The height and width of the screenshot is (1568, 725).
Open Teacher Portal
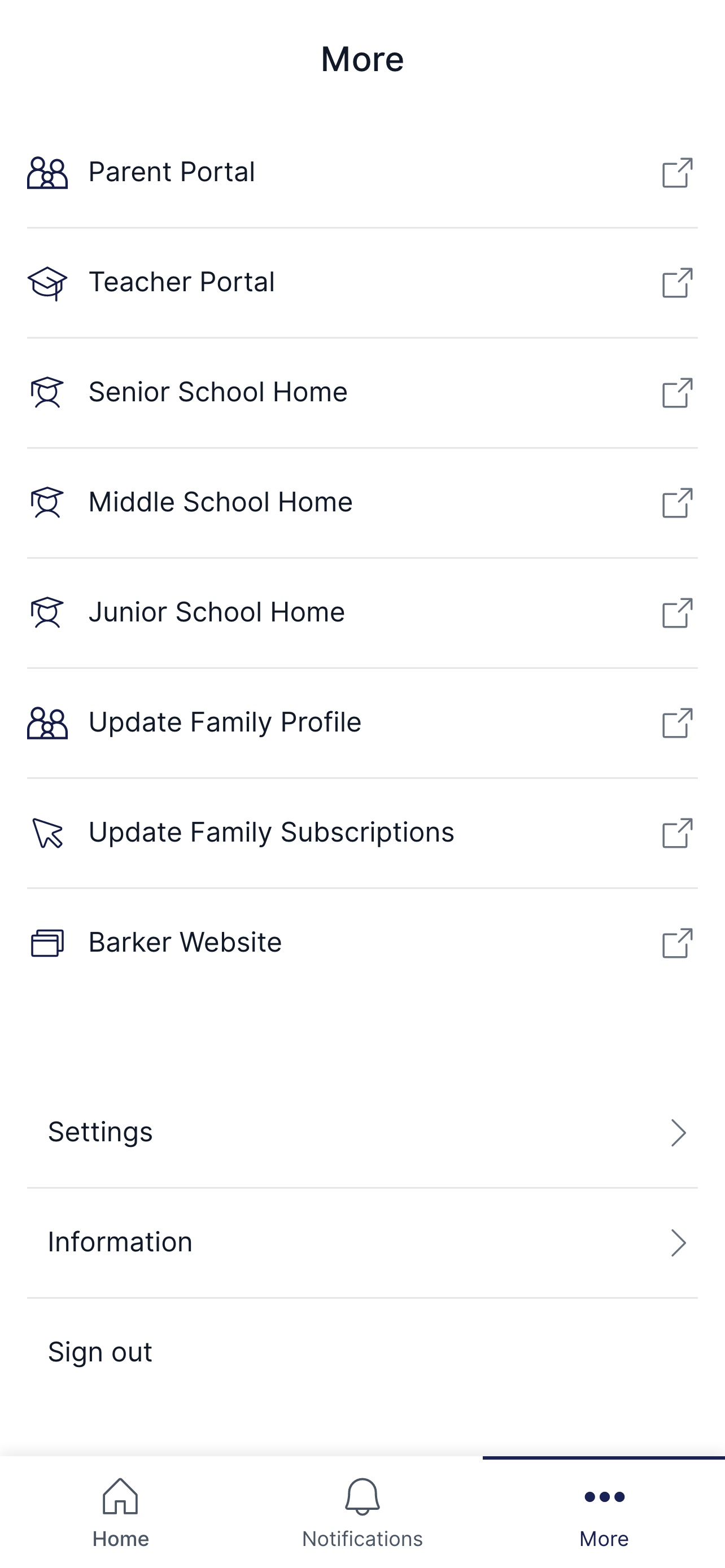(362, 283)
